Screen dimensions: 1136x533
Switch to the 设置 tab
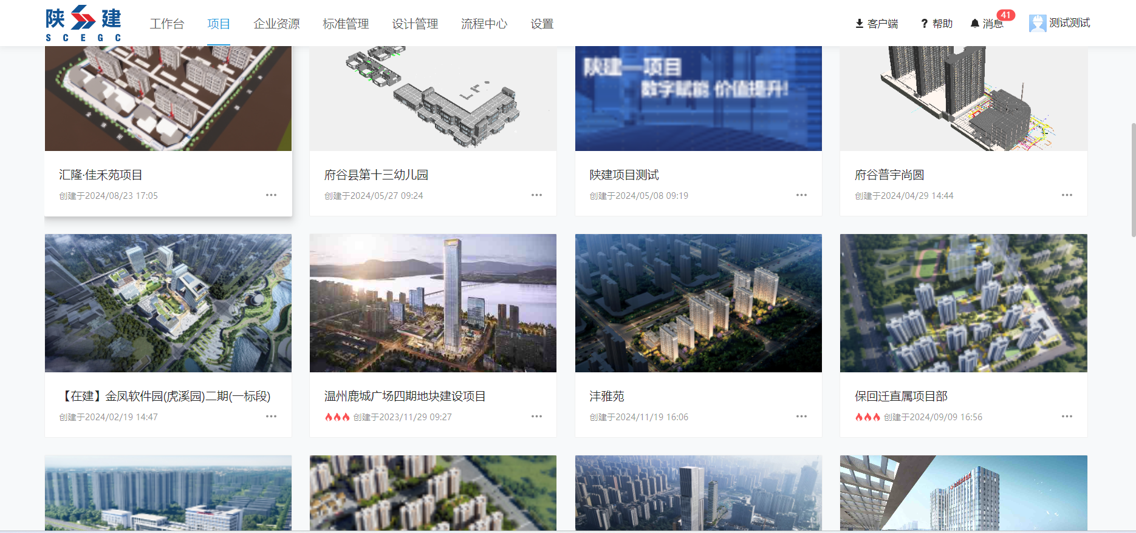(x=542, y=24)
